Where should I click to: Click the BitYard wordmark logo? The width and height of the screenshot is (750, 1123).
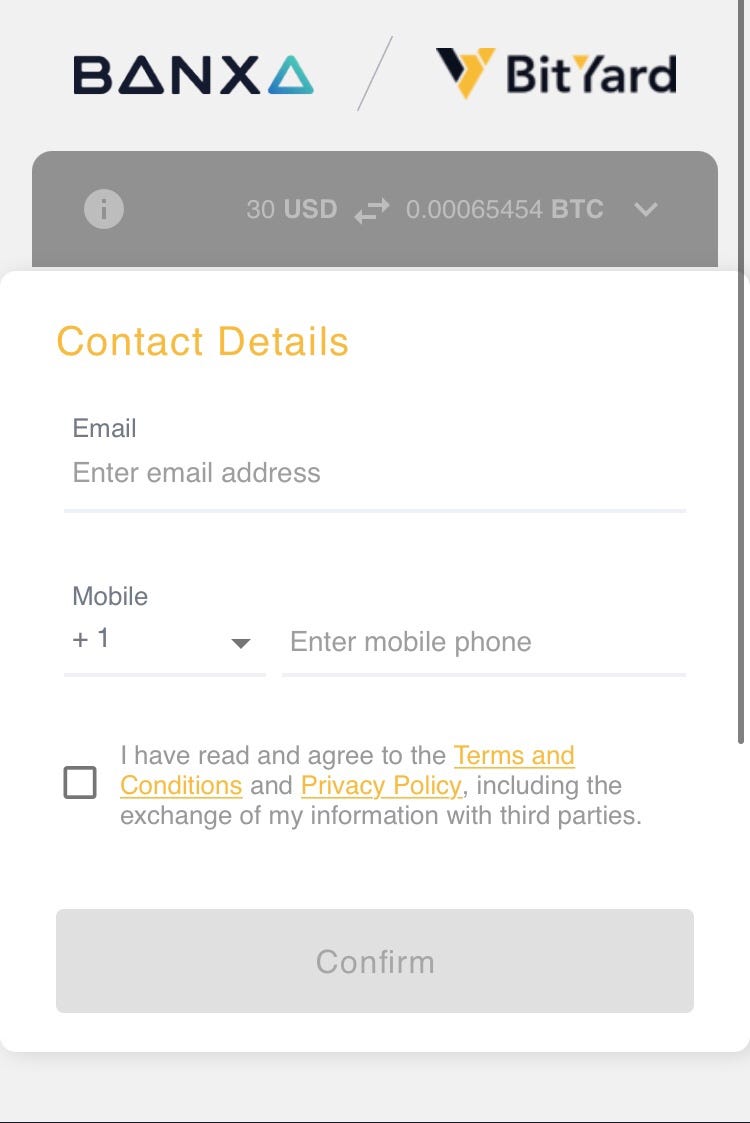tap(590, 72)
